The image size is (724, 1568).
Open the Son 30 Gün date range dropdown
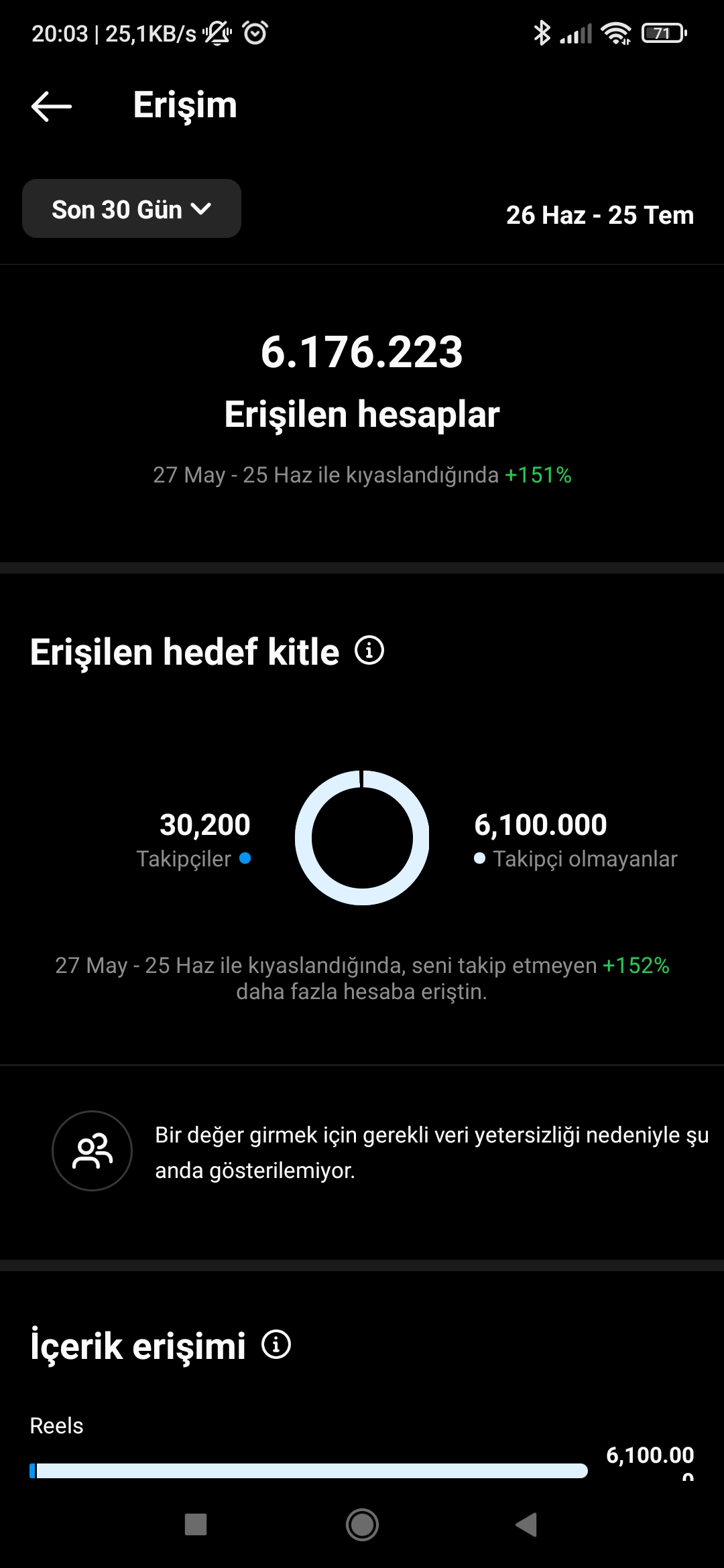click(131, 208)
